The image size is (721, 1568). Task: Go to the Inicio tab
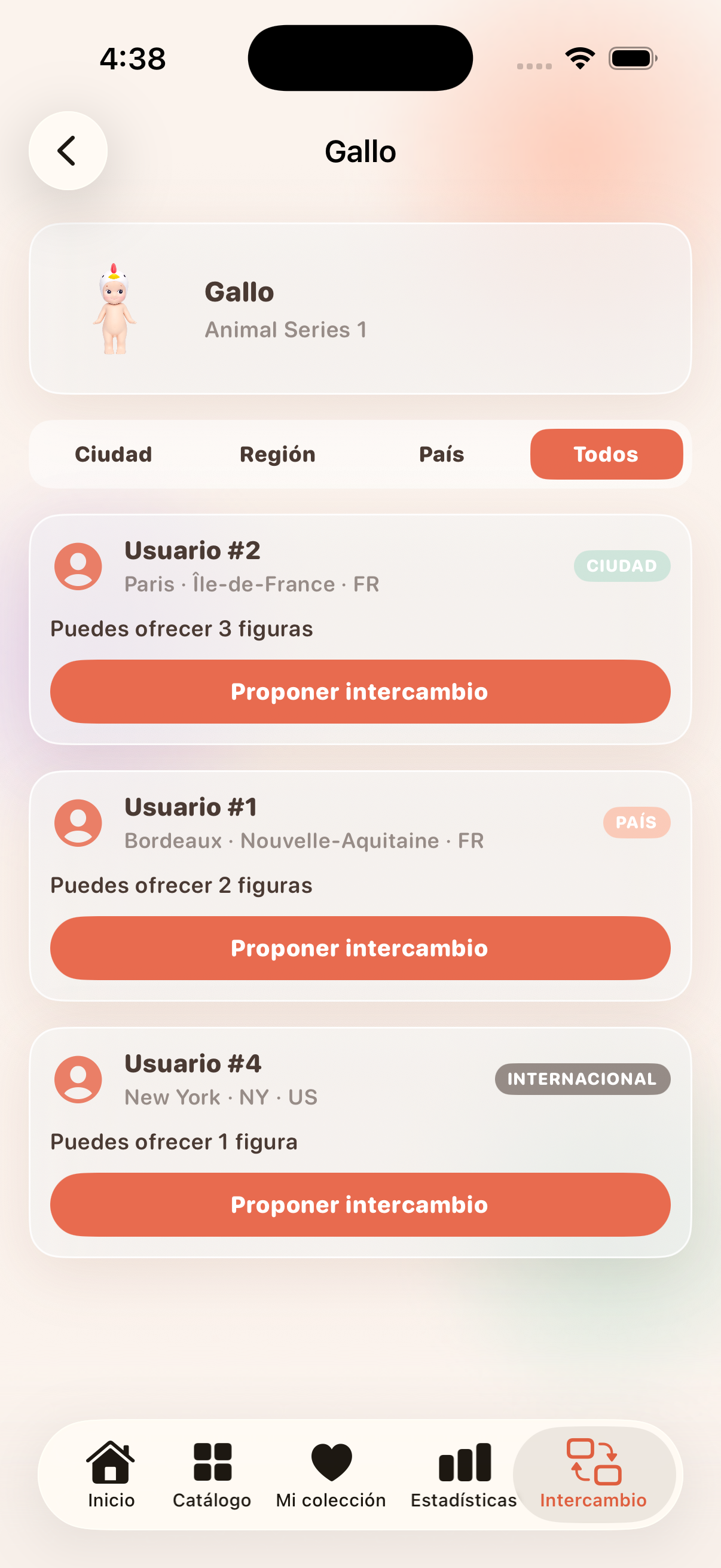(111, 1474)
